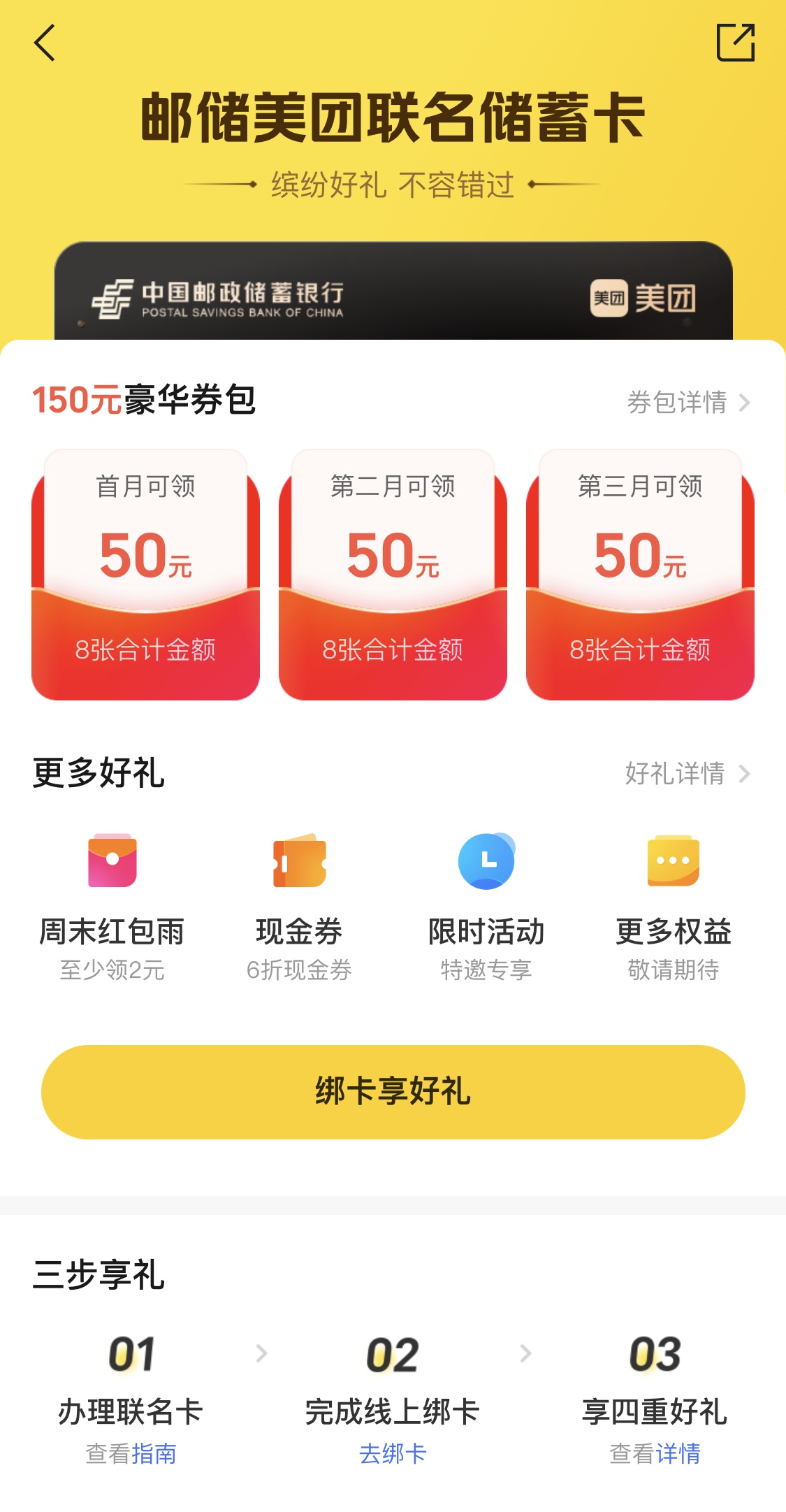Tap the 绑卡享好礼 button
This screenshot has height=1512, width=786.
coord(393,1092)
